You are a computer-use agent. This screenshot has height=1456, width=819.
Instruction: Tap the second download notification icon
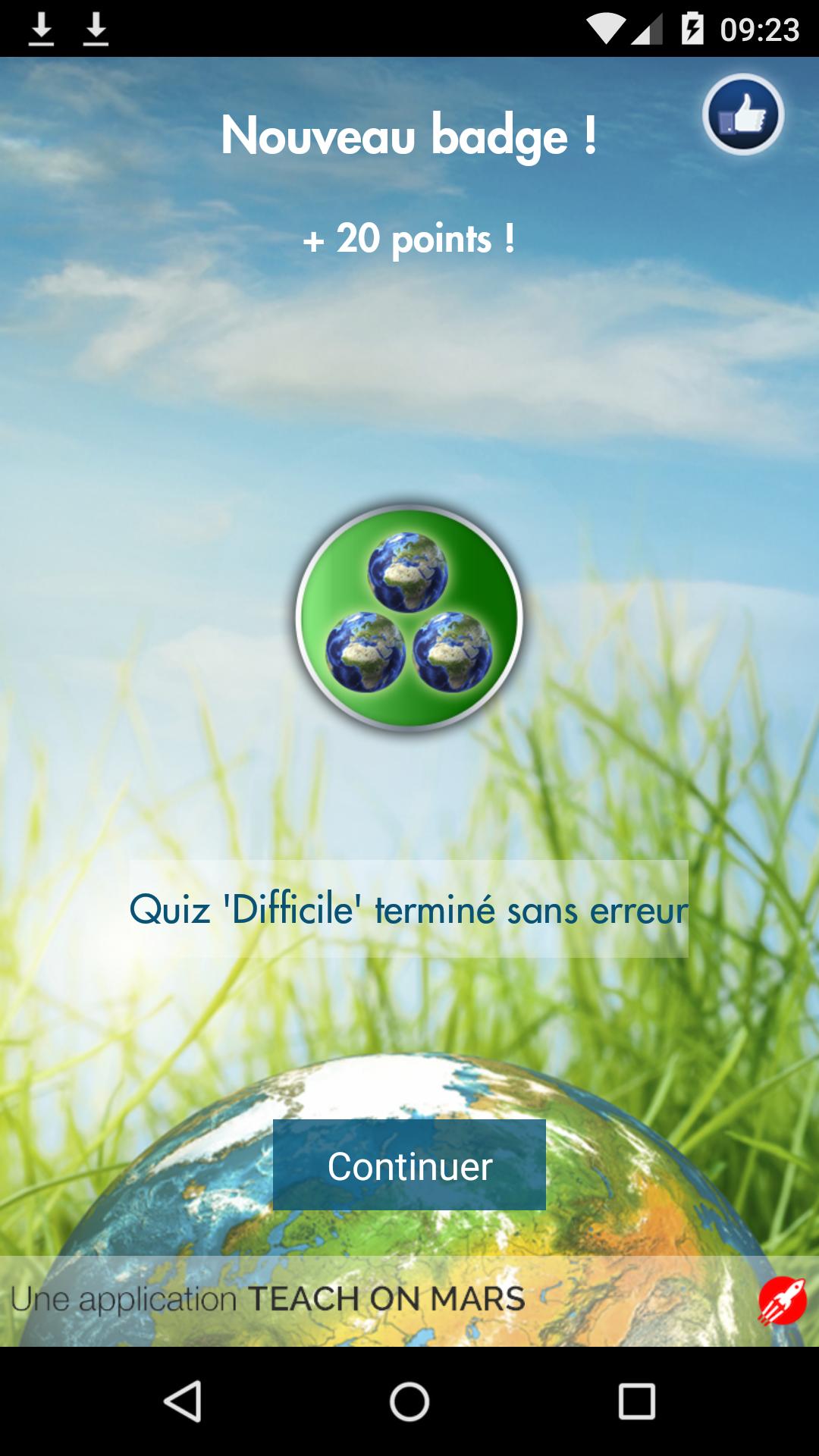(x=96, y=29)
